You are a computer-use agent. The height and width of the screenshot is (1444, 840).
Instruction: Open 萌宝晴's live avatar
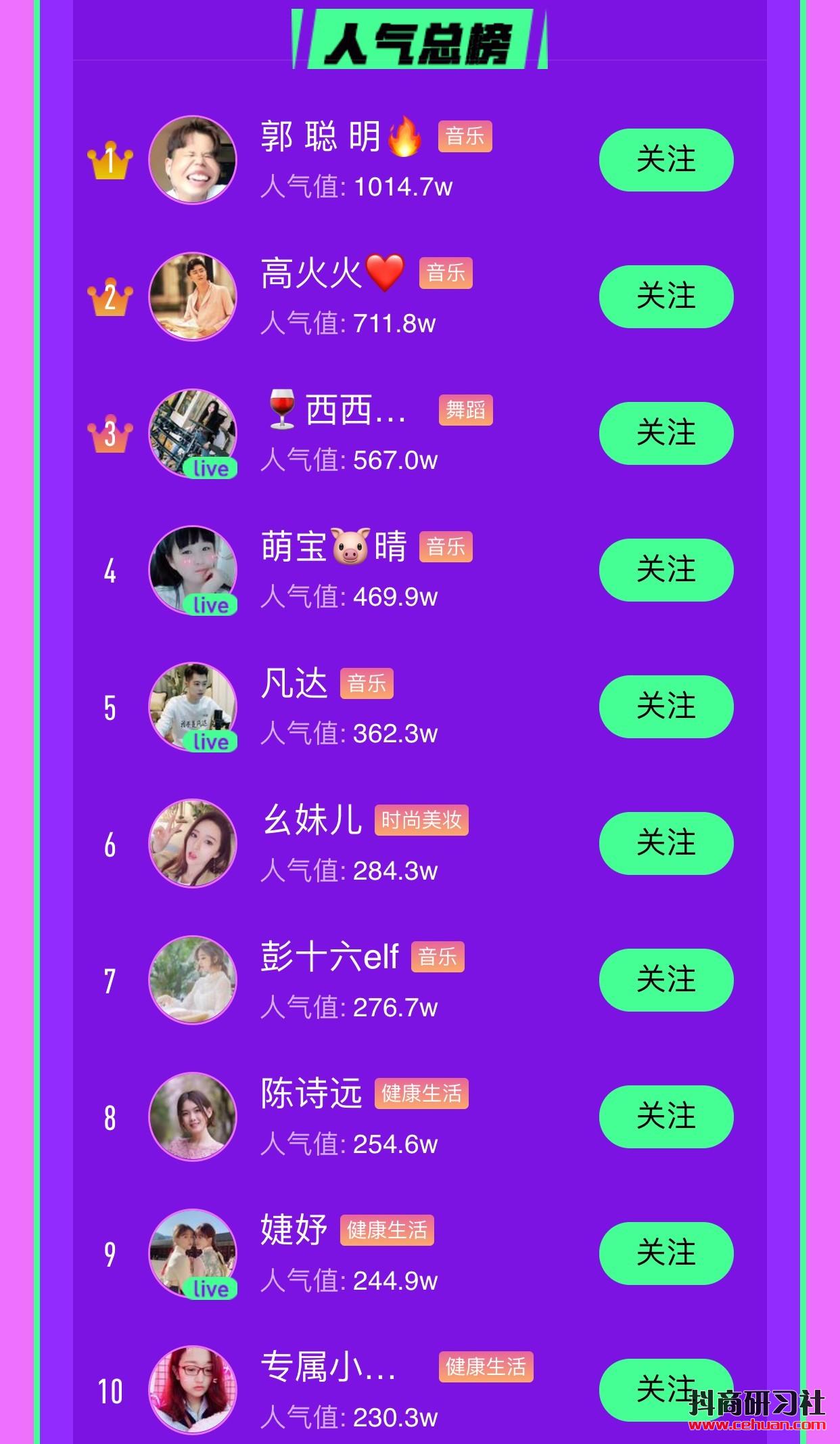193,570
